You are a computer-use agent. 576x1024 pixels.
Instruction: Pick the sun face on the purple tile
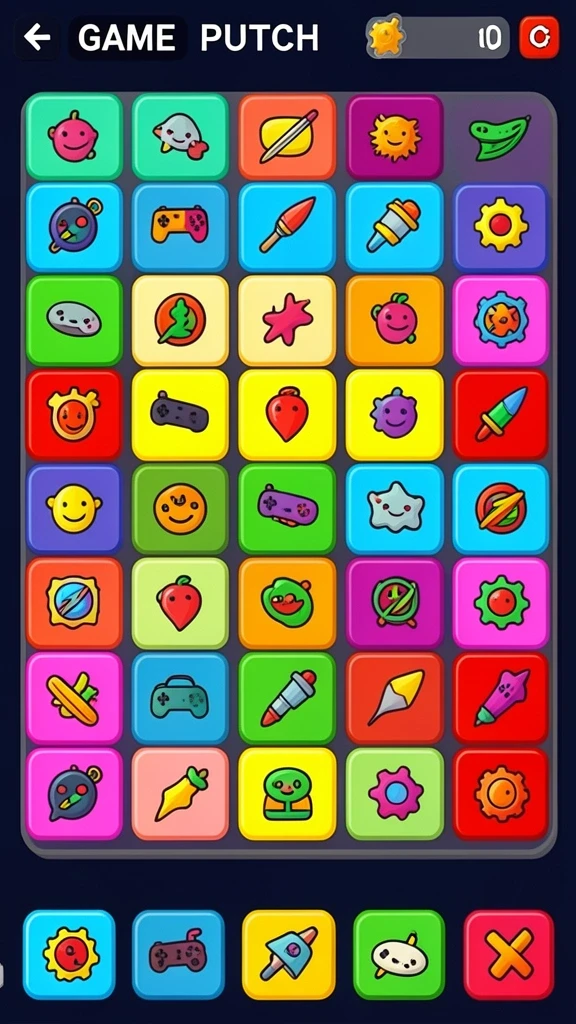(394, 136)
